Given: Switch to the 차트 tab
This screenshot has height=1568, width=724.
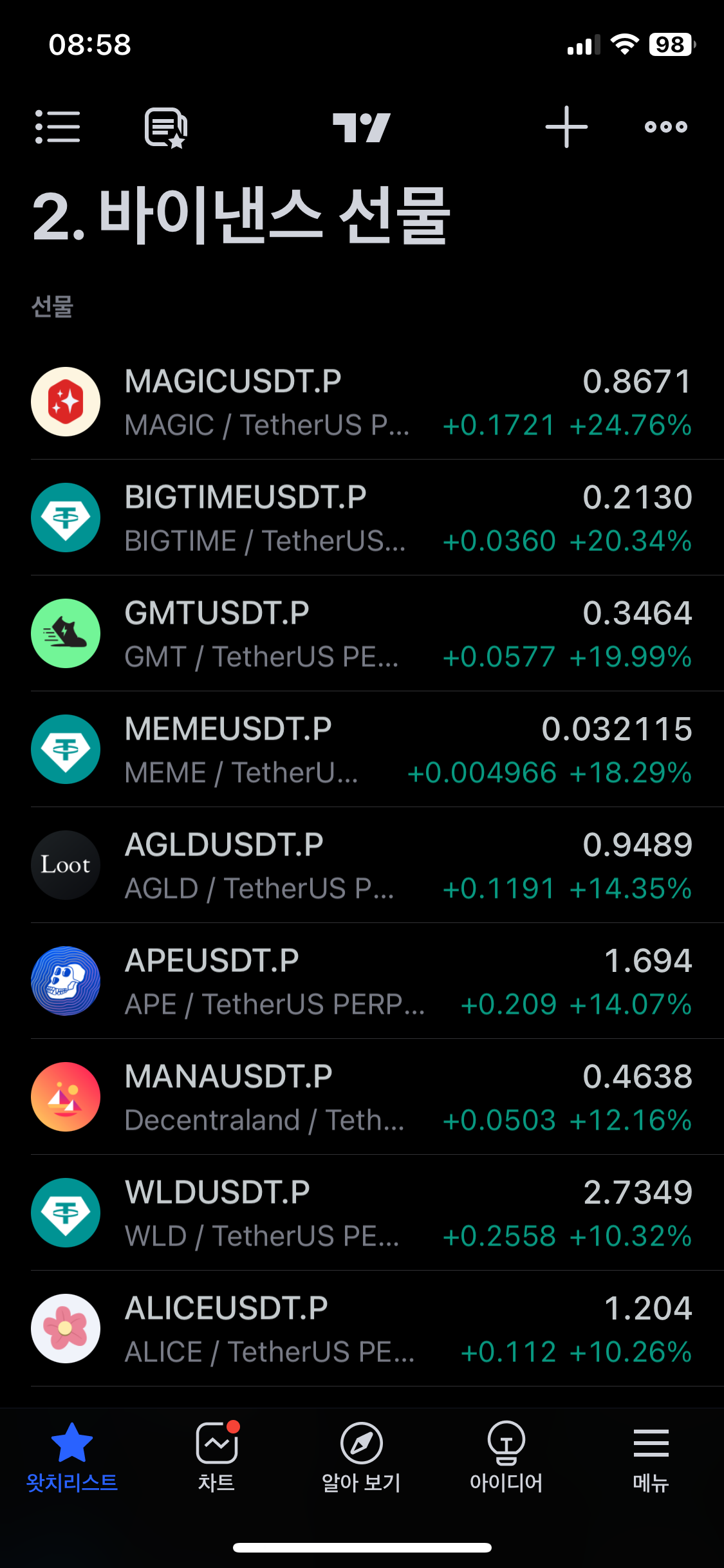Looking at the screenshot, I should click(x=217, y=1457).
